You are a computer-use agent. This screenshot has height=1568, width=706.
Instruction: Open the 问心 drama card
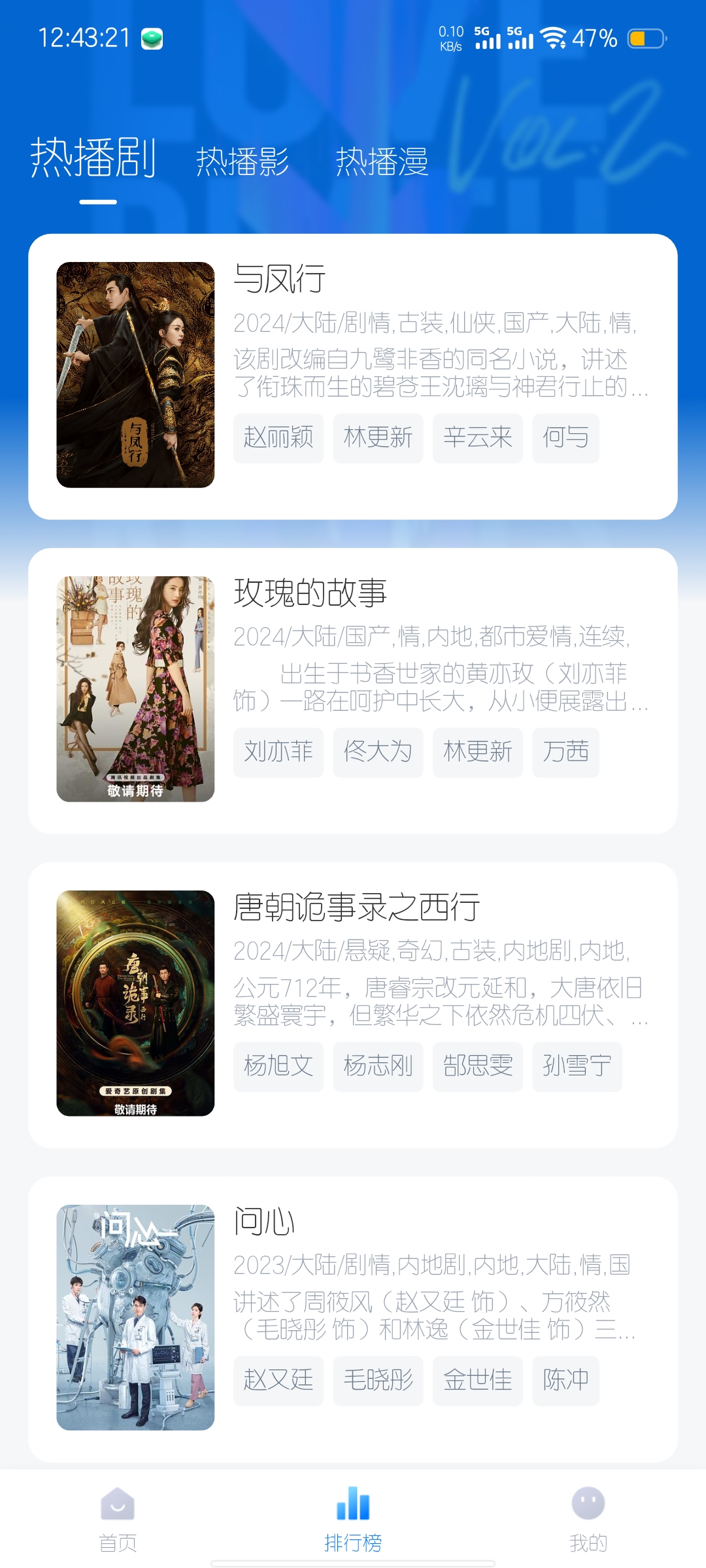coord(353,1319)
